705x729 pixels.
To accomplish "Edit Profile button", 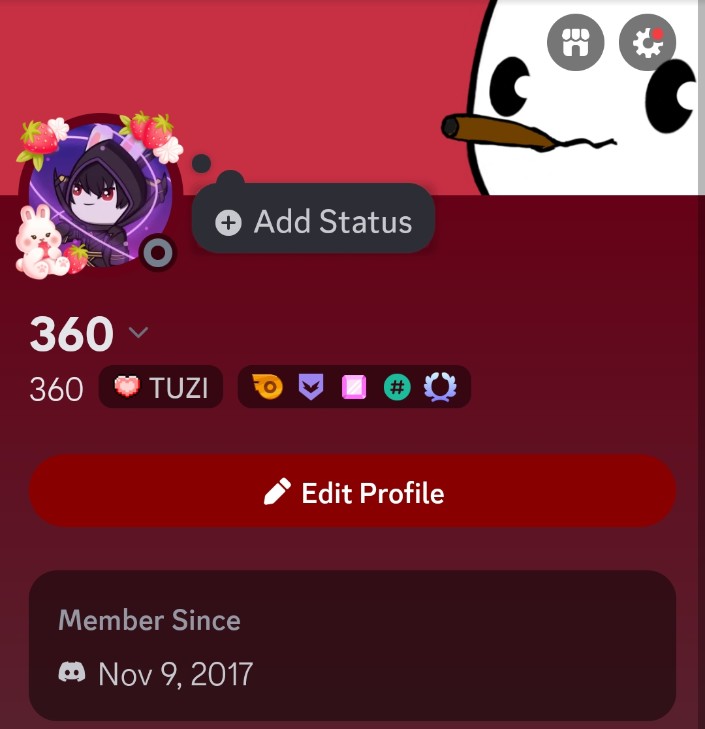I will coord(352,492).
